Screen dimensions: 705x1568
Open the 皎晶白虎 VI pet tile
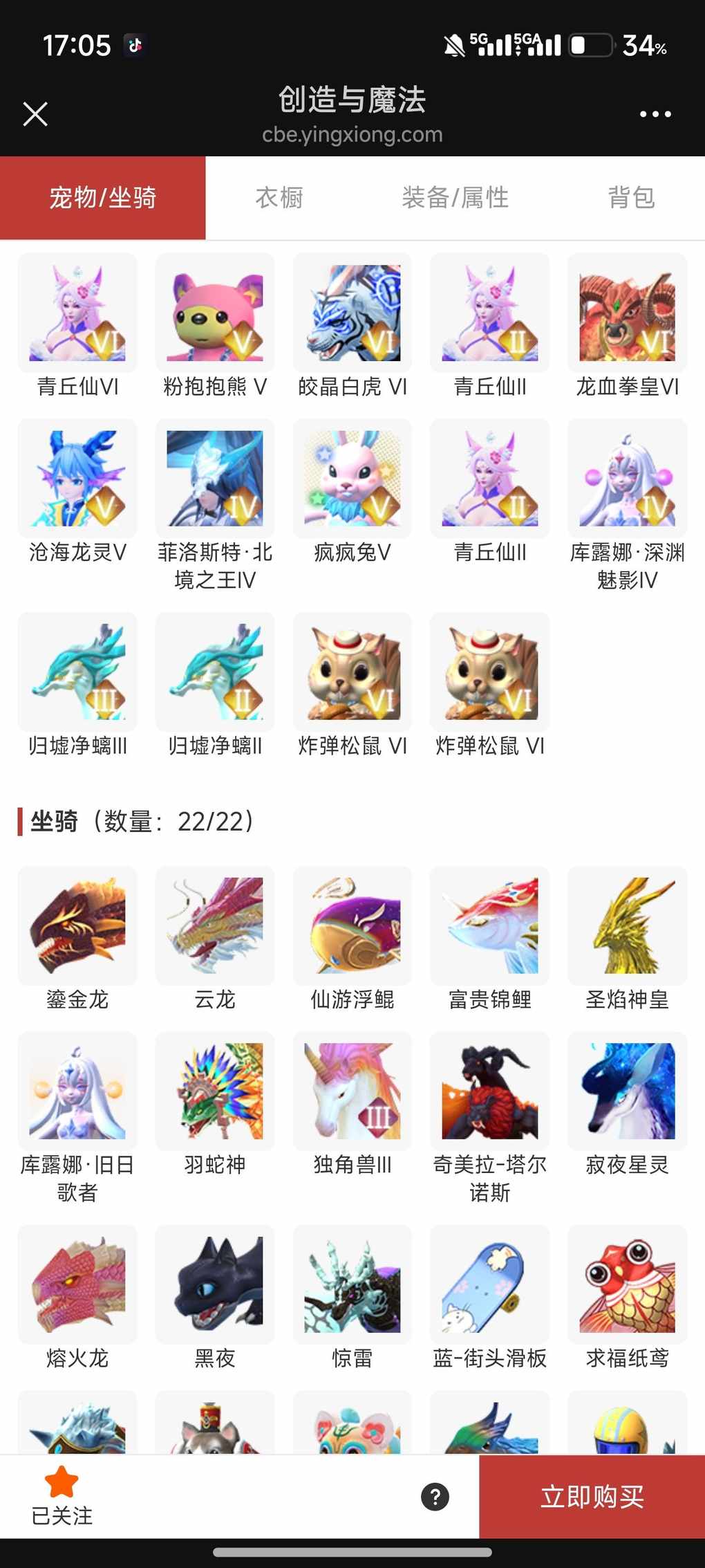[x=352, y=313]
